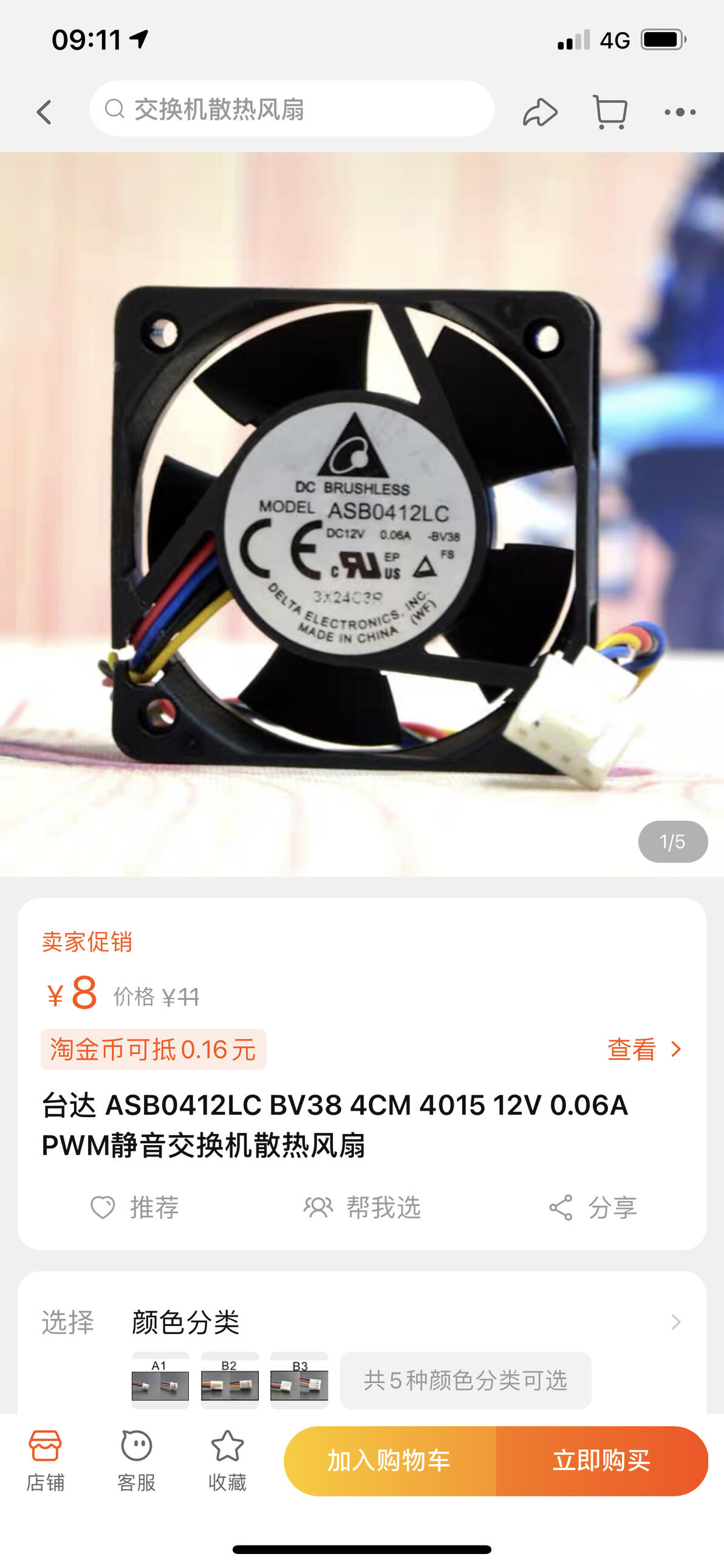Open the 共5种颜色分类可选 chip
The height and width of the screenshot is (1568, 724).
(x=465, y=1380)
